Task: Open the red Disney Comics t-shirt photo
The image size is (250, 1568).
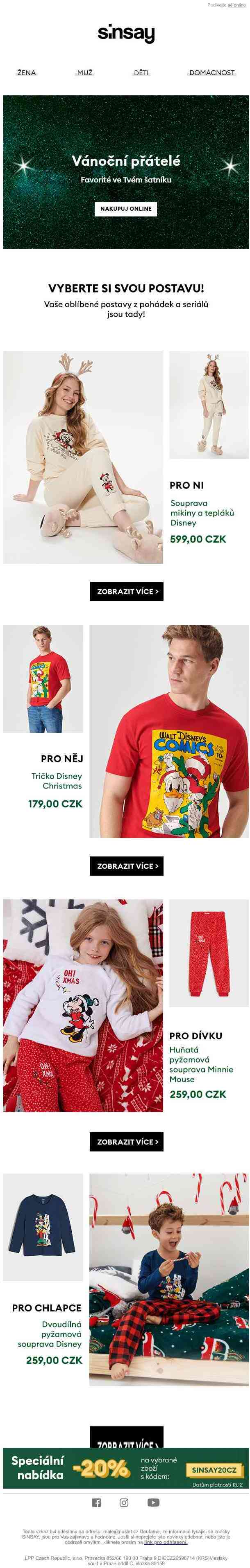Action: 169,731
